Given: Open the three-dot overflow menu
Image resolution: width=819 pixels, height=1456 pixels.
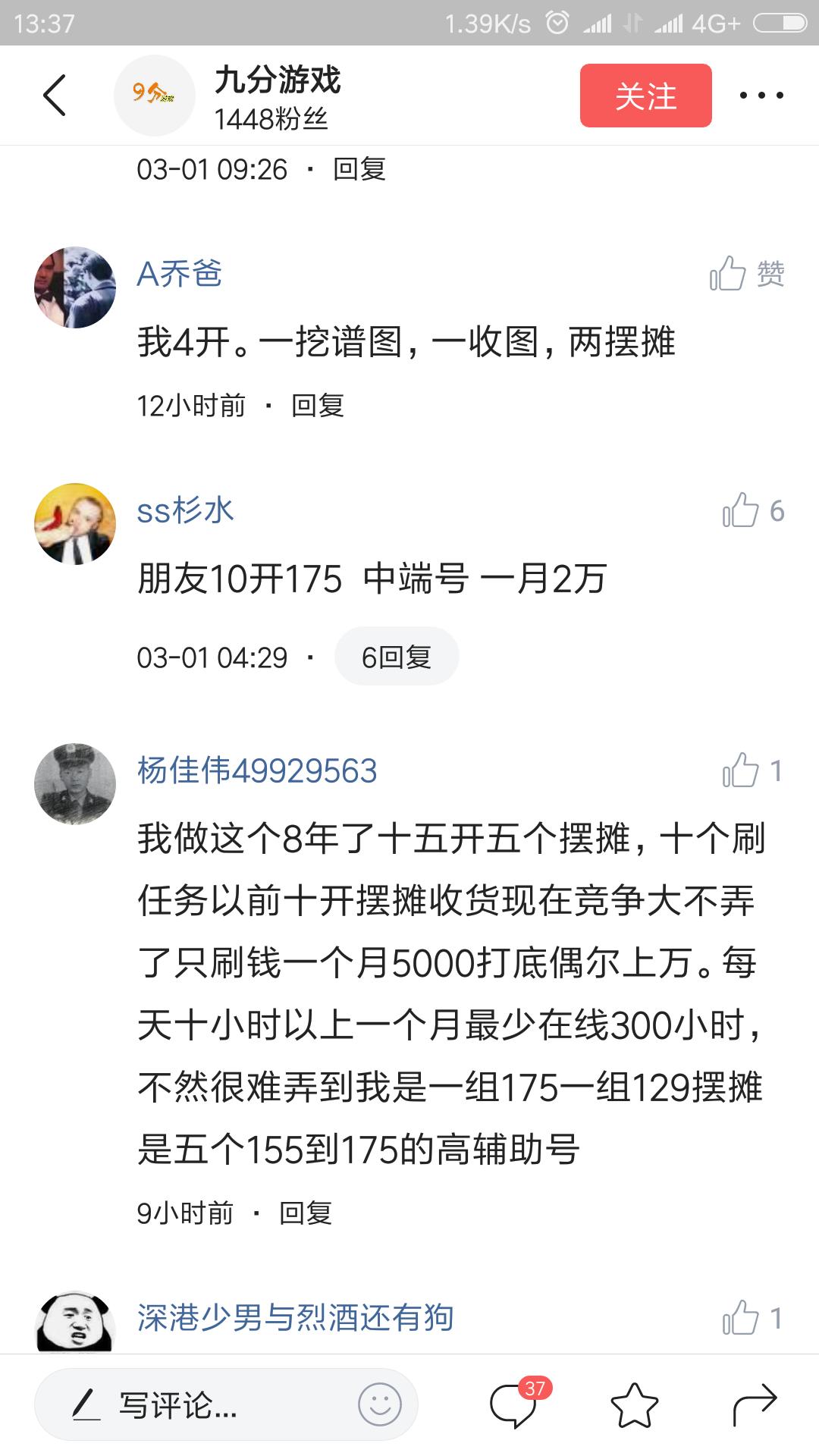Looking at the screenshot, I should tap(761, 96).
